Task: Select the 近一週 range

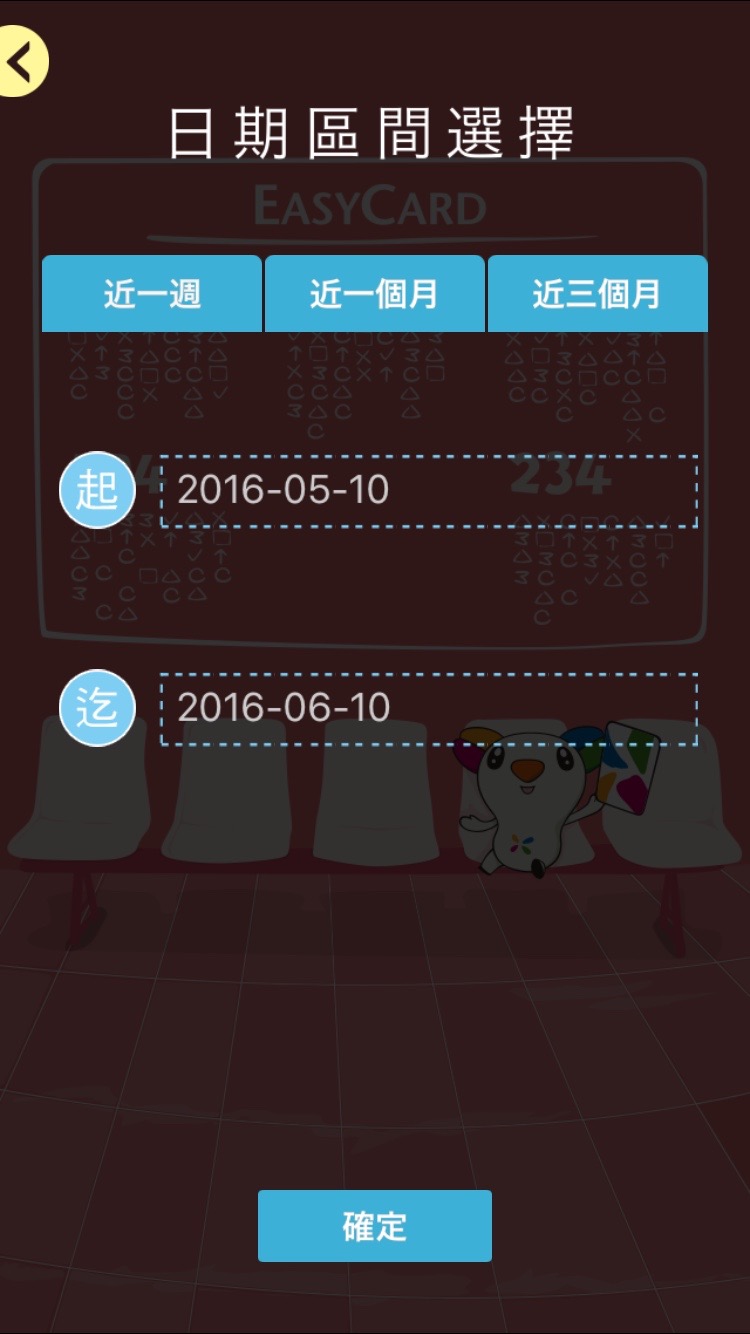Action: [152, 294]
